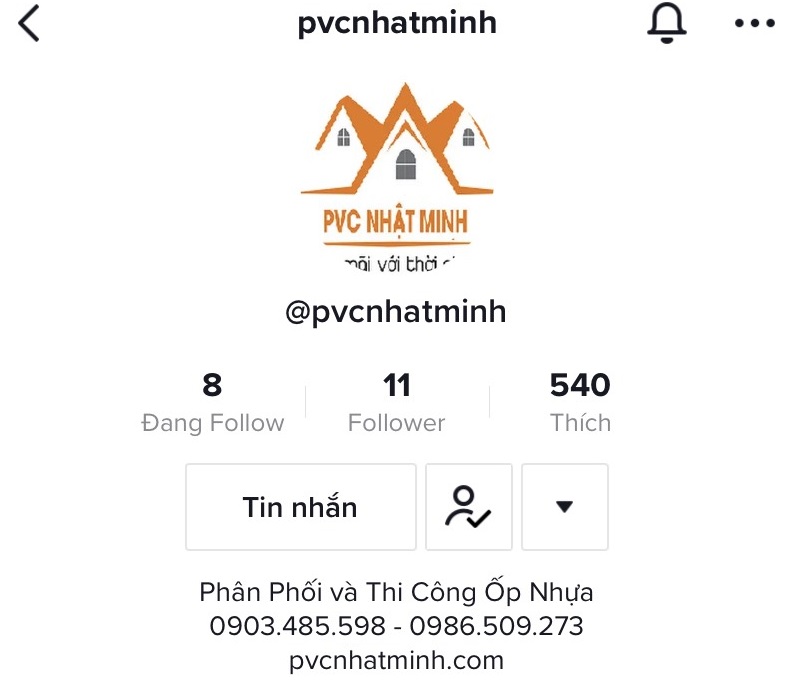
Task: View the Follower list
Action: pyautogui.click(x=396, y=402)
